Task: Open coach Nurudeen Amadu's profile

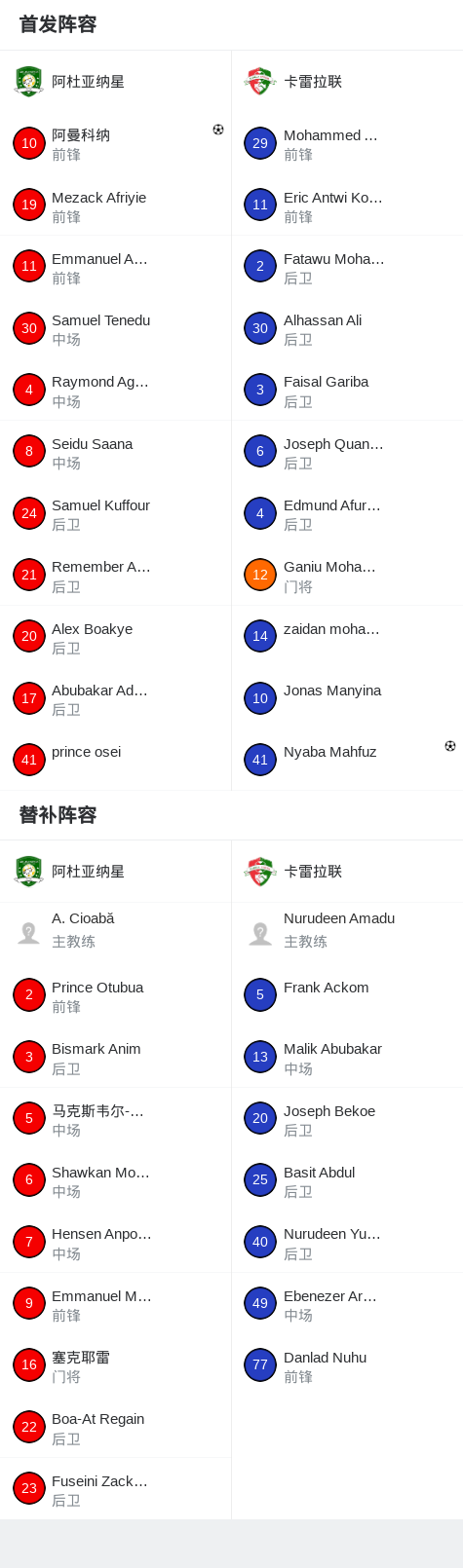Action: click(x=347, y=933)
